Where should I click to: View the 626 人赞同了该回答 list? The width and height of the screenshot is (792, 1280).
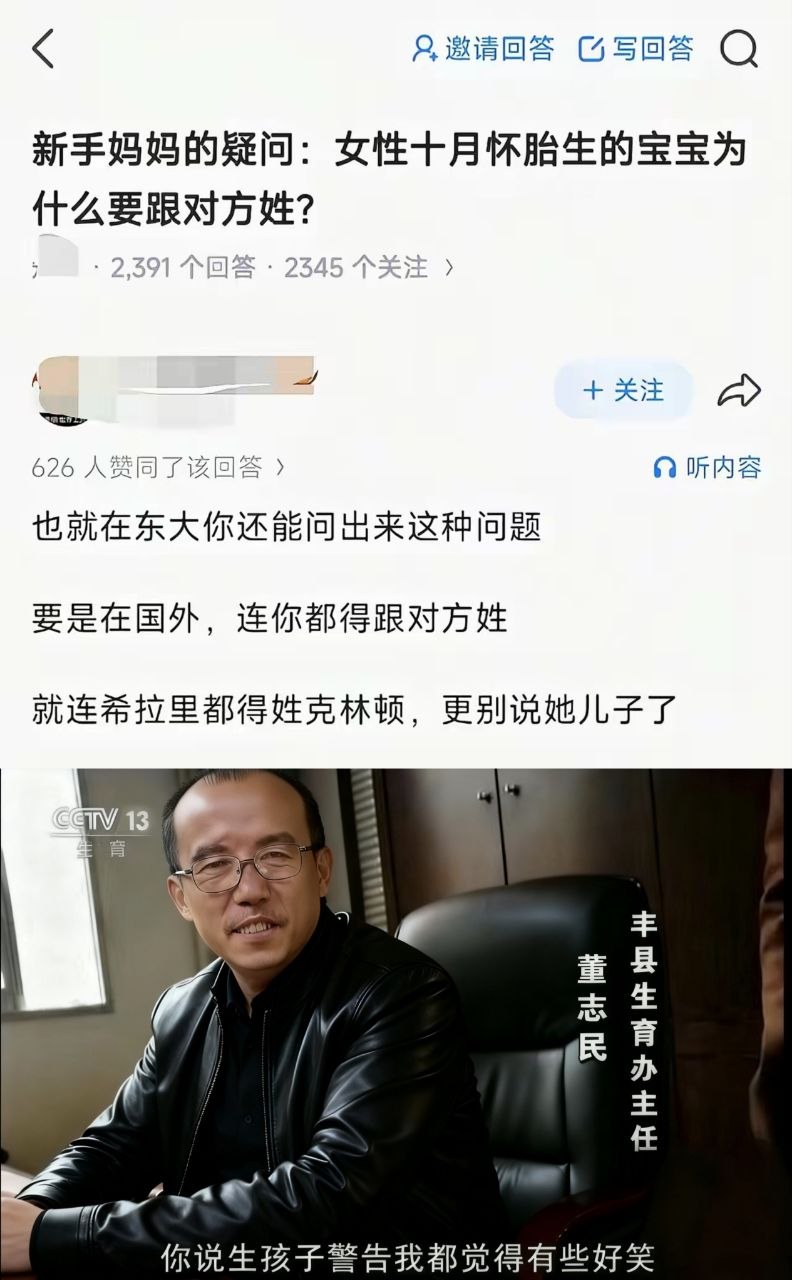point(157,467)
